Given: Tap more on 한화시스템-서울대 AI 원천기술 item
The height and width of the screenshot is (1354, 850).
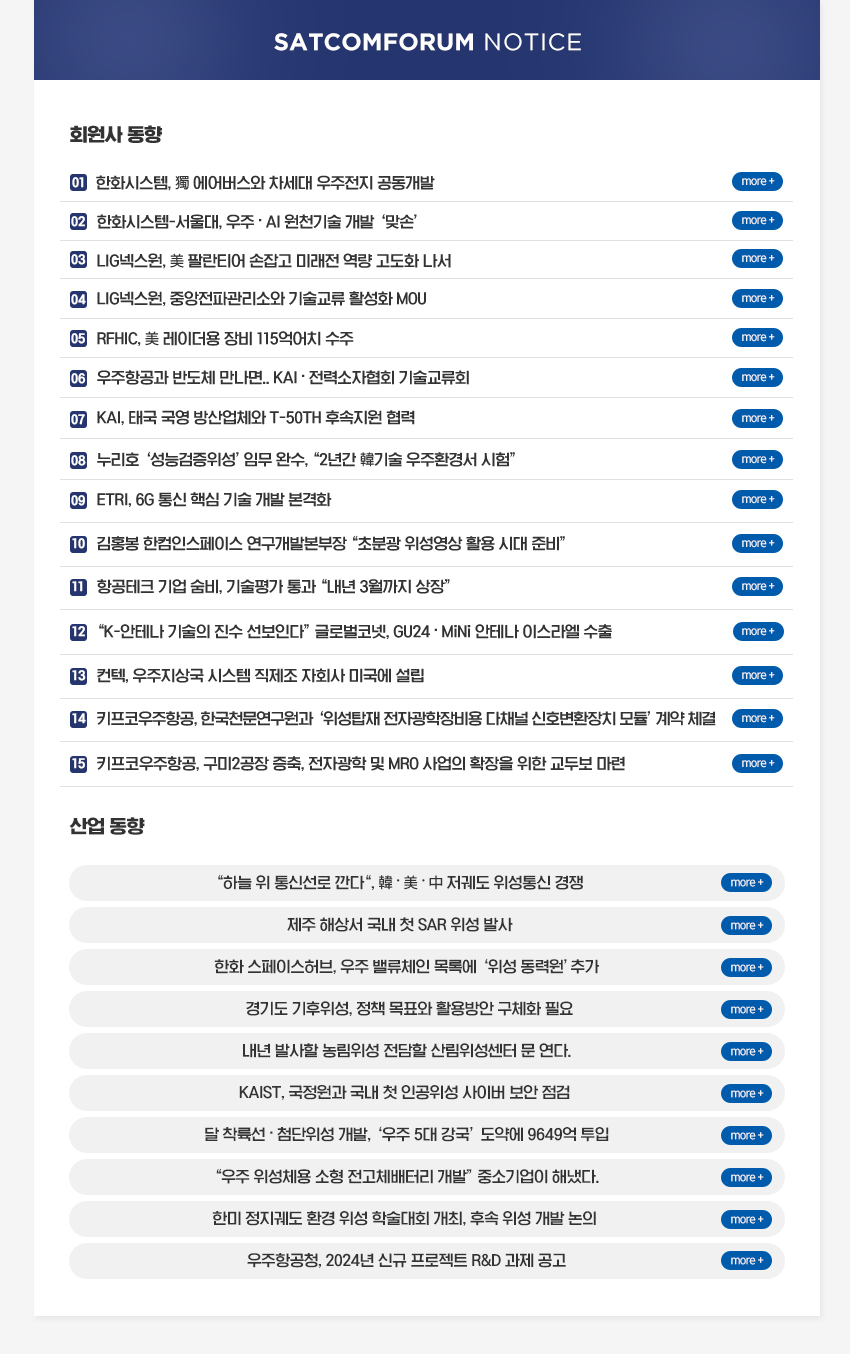Looking at the screenshot, I should [757, 220].
